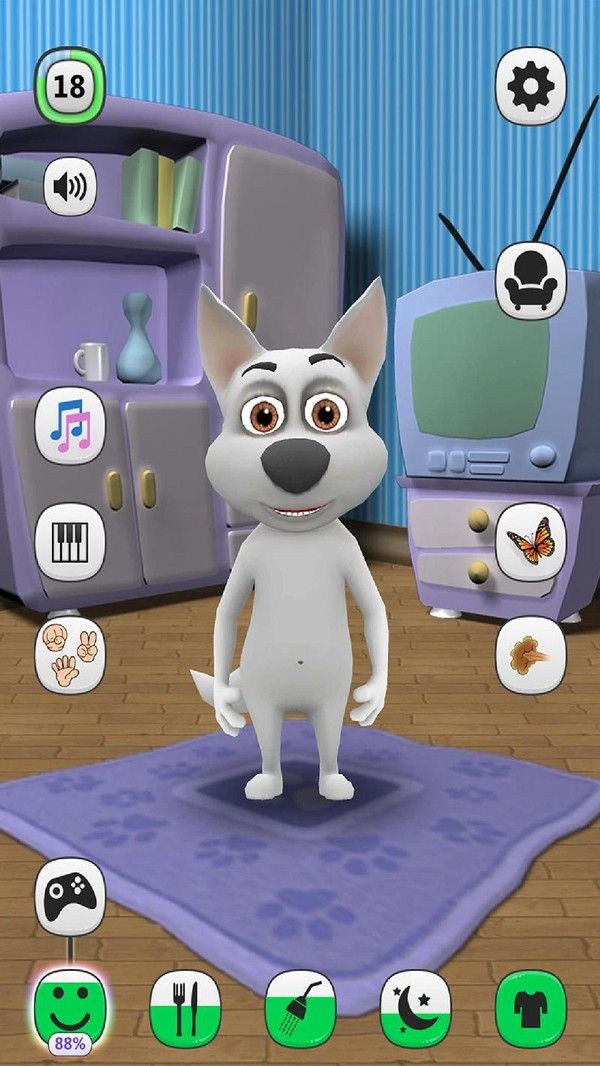The image size is (600, 1066).
Task: Open the settings gear
Action: click(x=531, y=87)
